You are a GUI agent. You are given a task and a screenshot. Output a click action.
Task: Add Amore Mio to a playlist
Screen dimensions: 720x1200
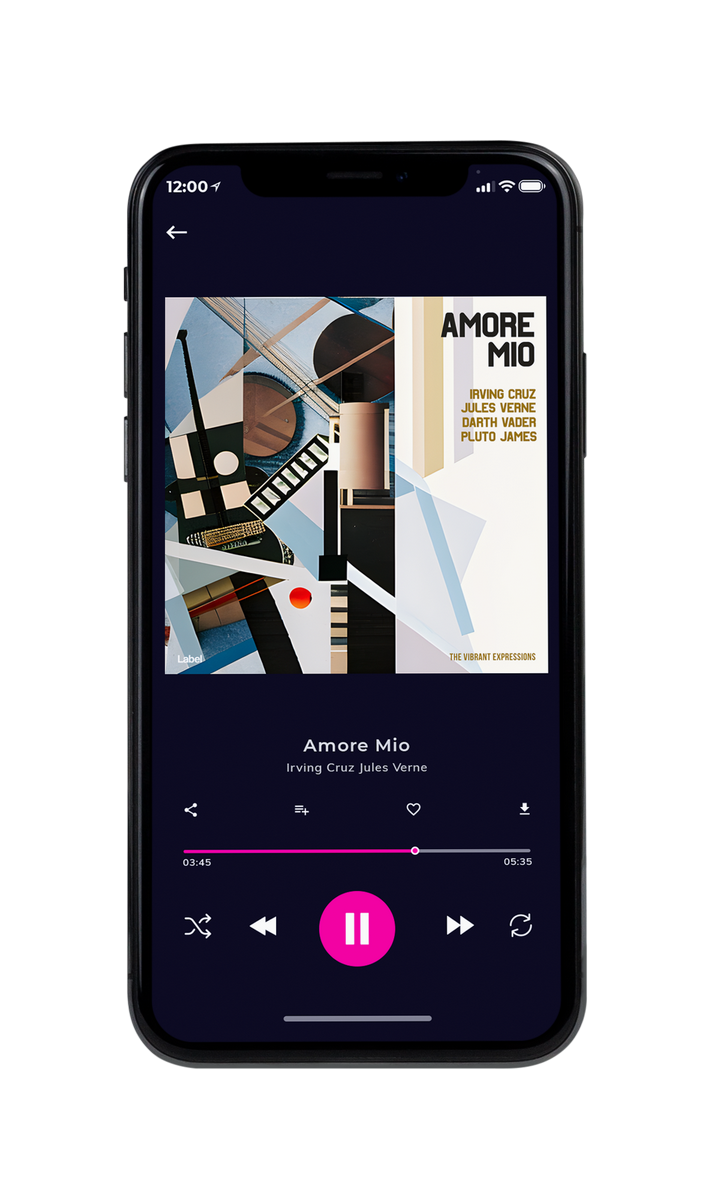point(301,810)
